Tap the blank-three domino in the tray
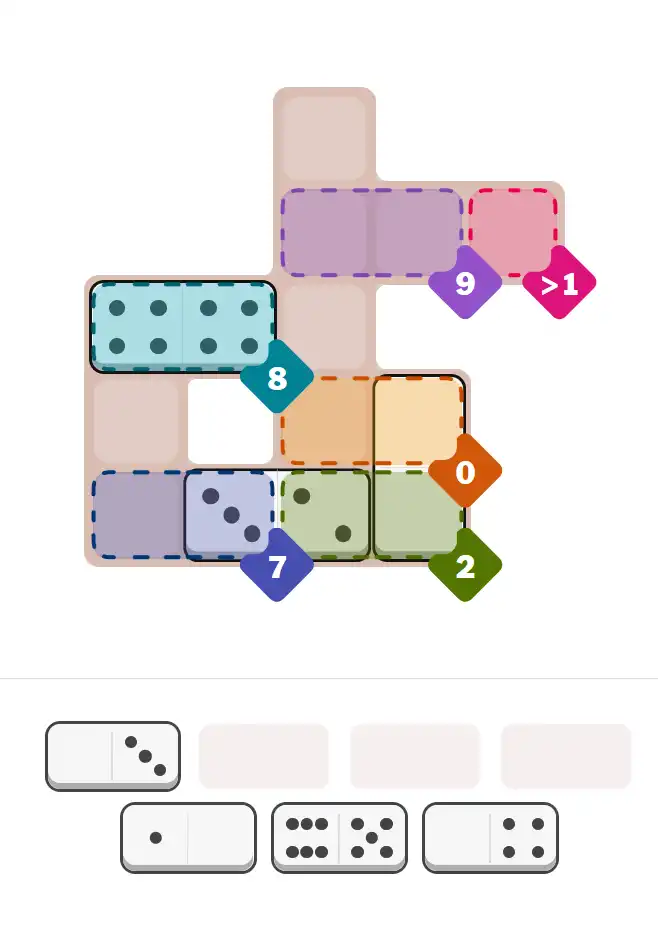Image resolution: width=658 pixels, height=925 pixels. tap(113, 755)
